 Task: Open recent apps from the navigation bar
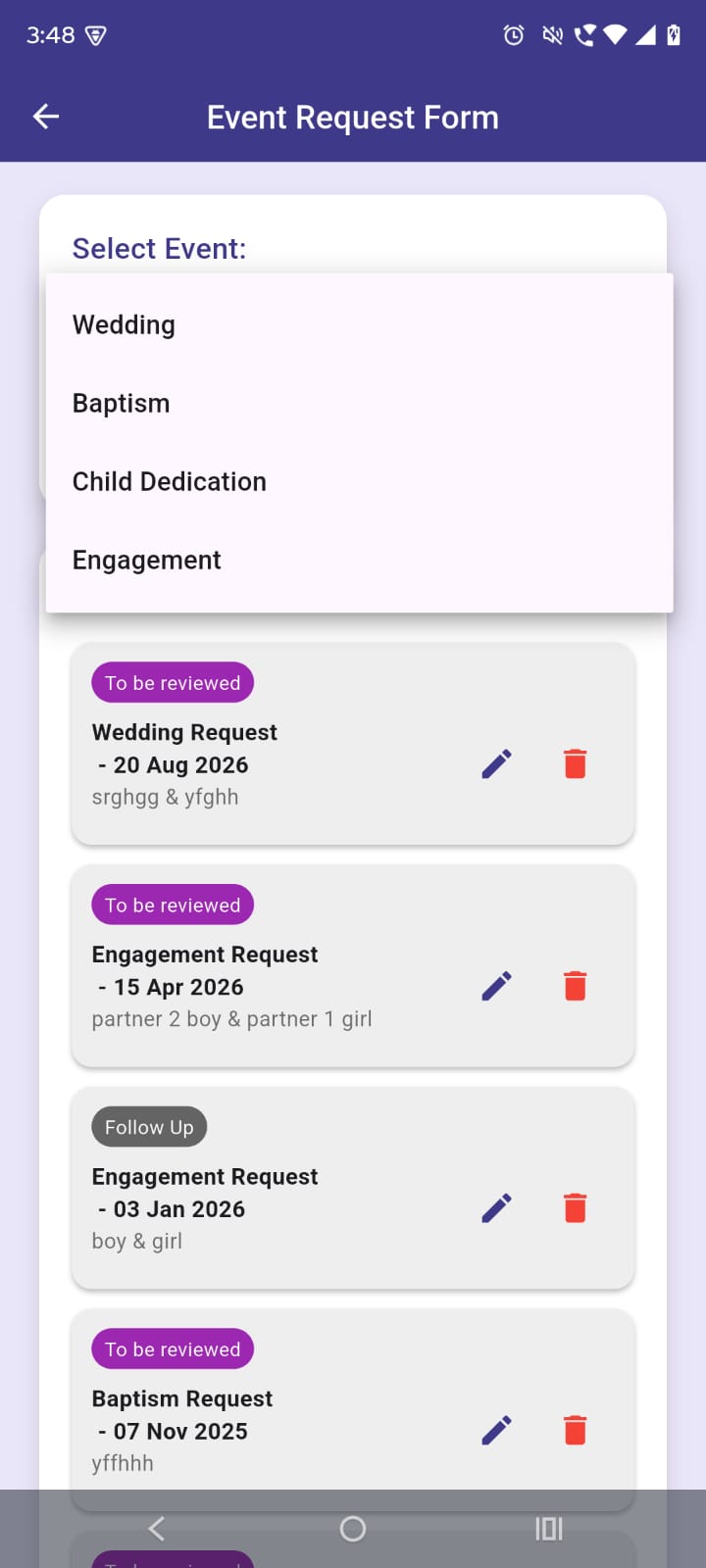click(x=549, y=1529)
